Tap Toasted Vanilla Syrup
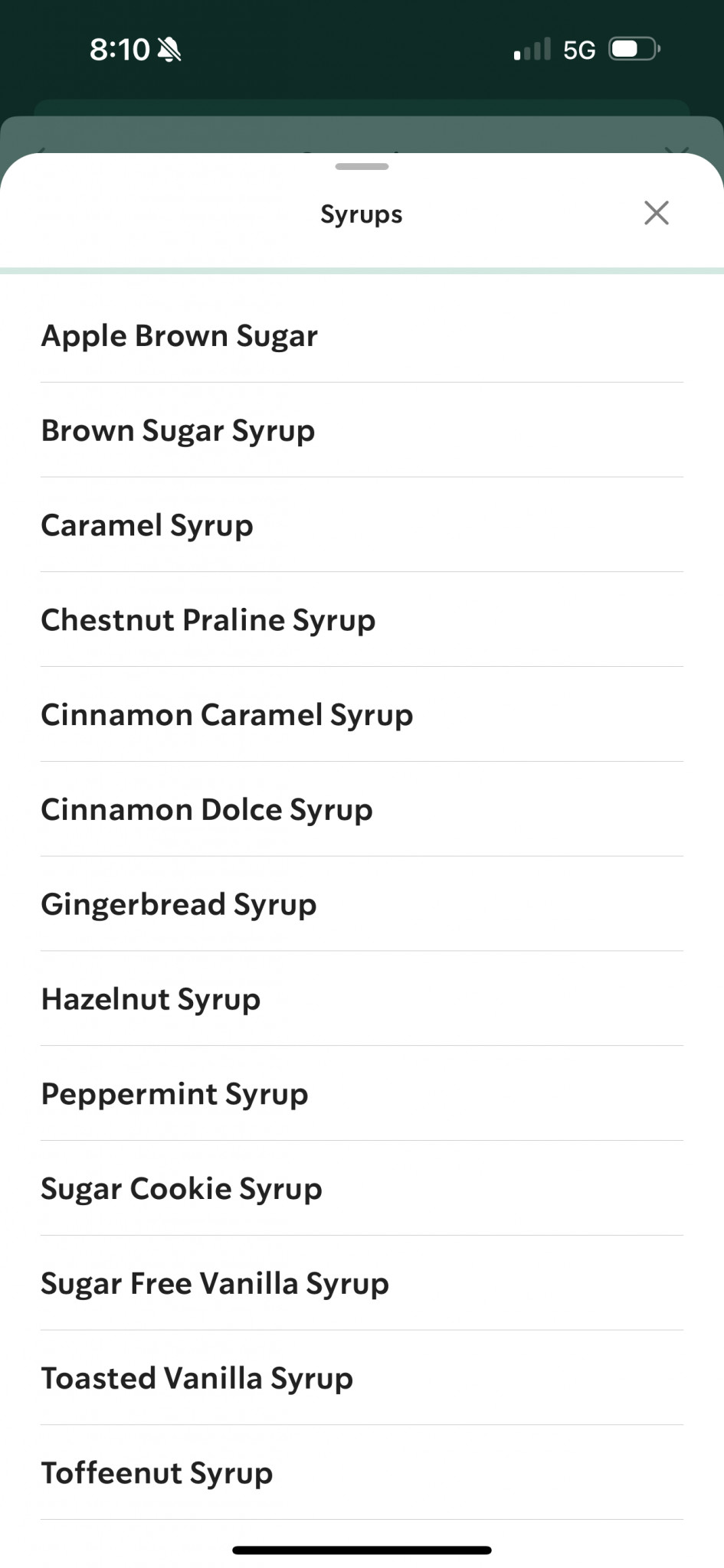Viewport: 724px width, 1568px height. coord(362,1378)
